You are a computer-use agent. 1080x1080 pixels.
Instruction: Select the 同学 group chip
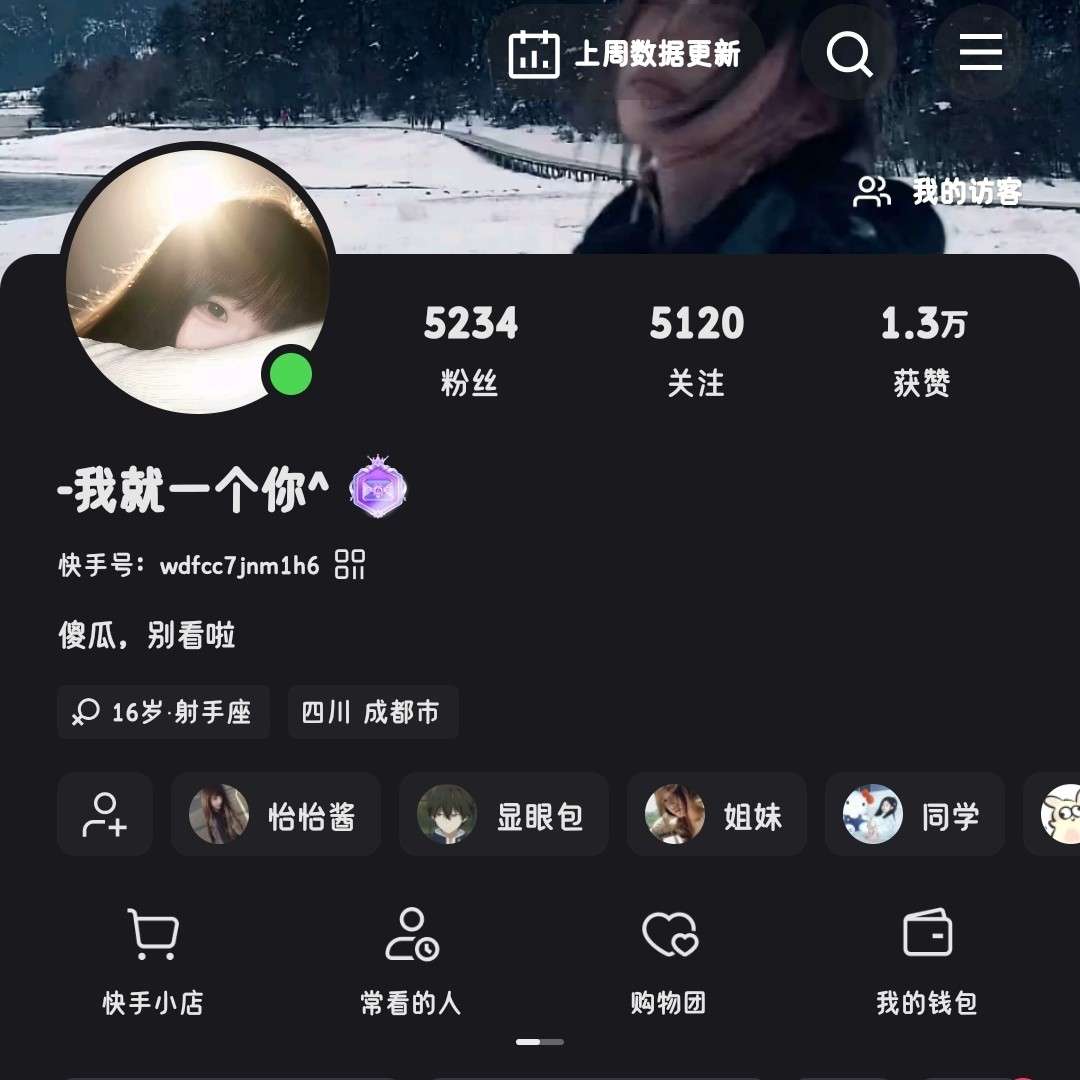914,814
